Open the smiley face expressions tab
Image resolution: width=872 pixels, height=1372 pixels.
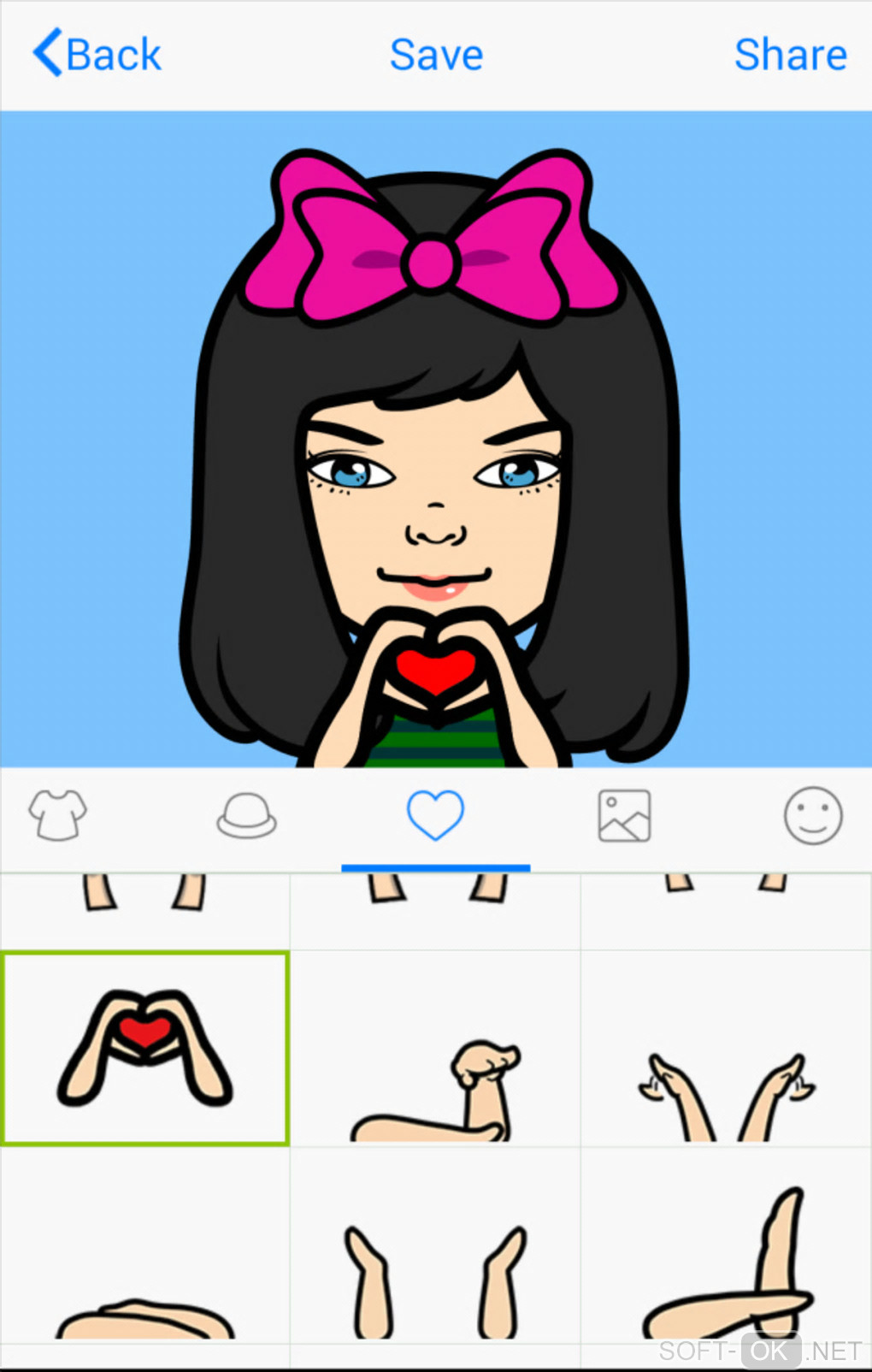point(813,816)
